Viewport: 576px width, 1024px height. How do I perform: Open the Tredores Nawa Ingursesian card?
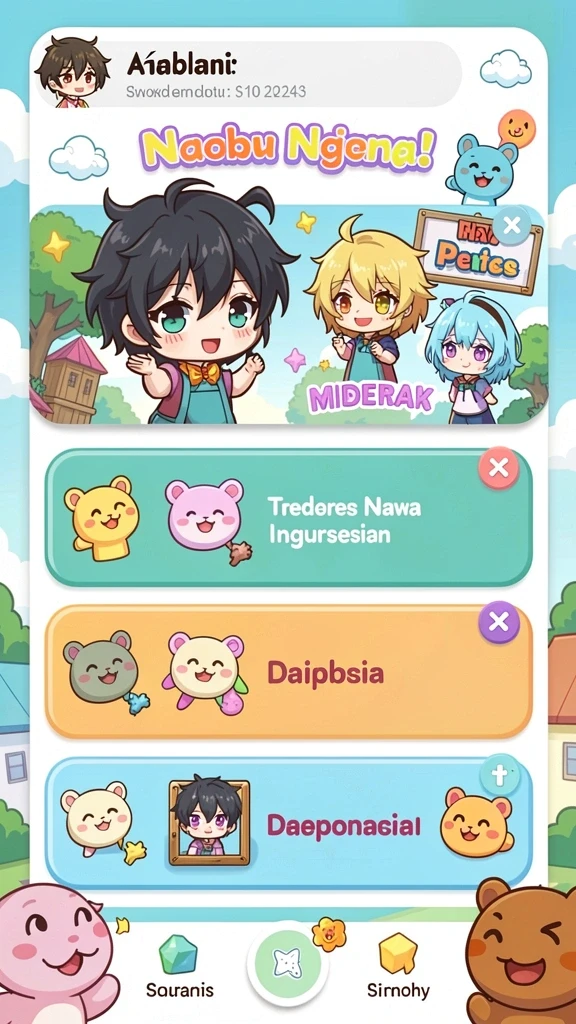pyautogui.click(x=288, y=517)
